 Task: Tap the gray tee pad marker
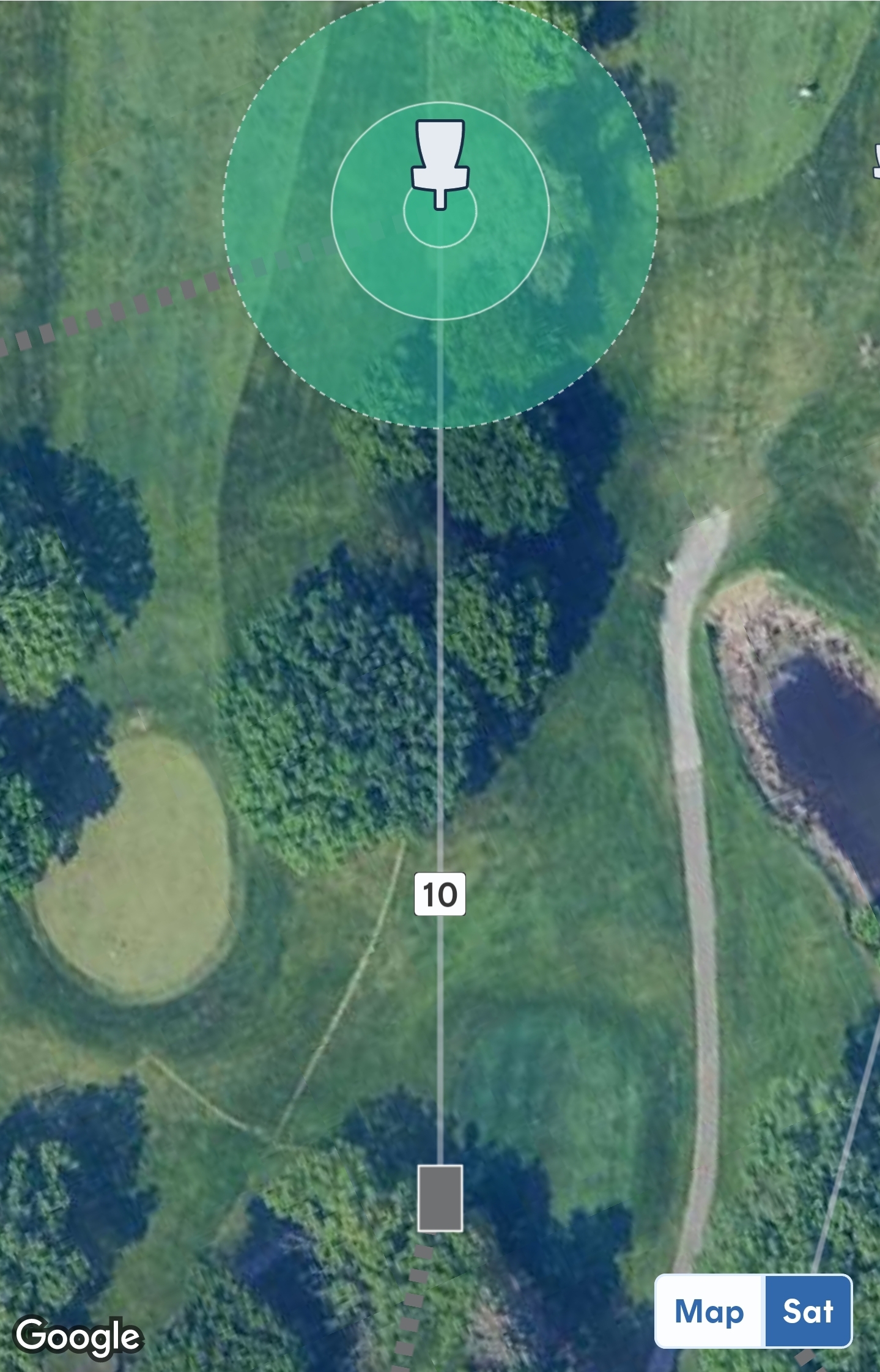coord(440,1198)
